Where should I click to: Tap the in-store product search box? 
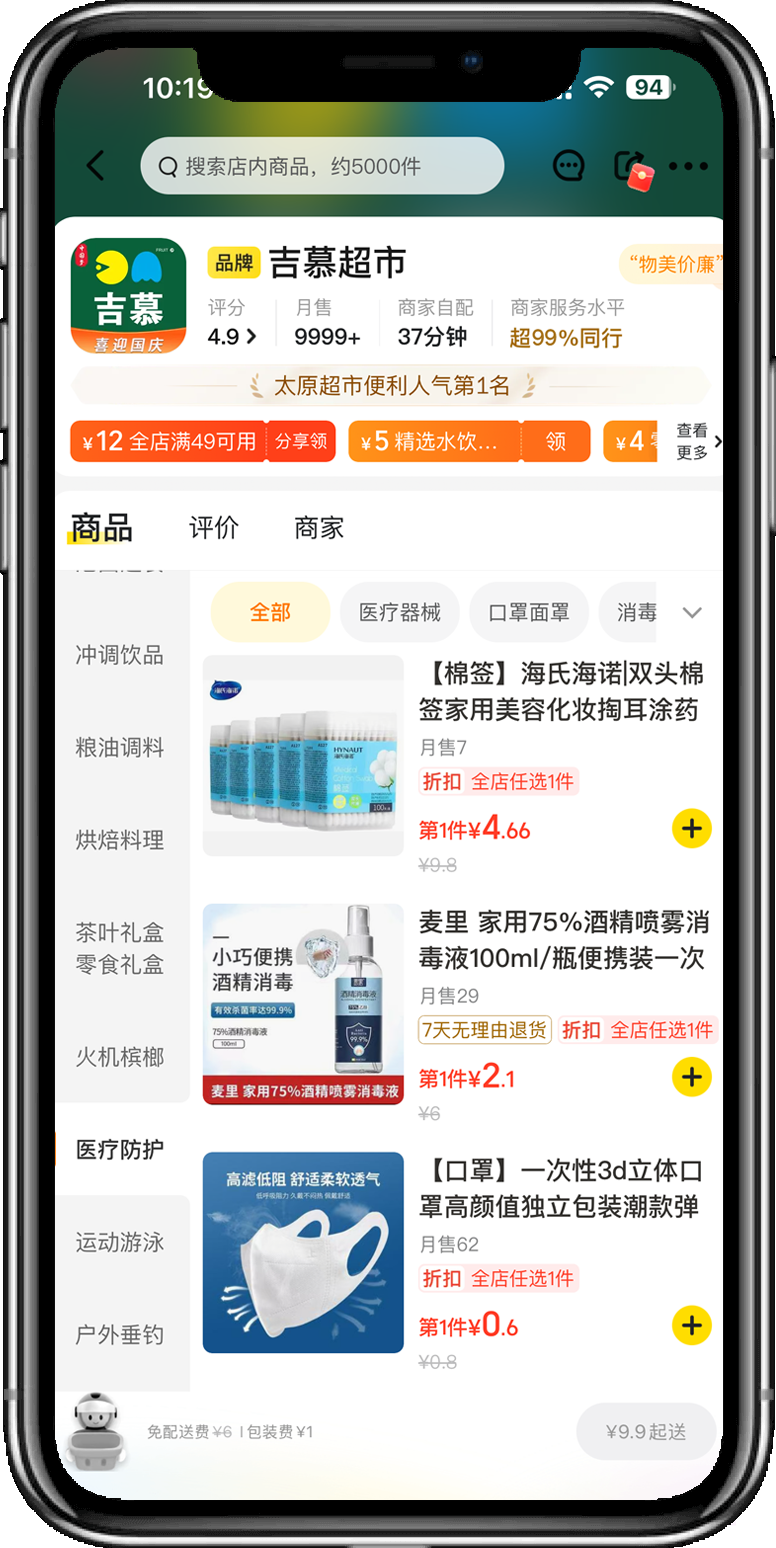[x=322, y=166]
